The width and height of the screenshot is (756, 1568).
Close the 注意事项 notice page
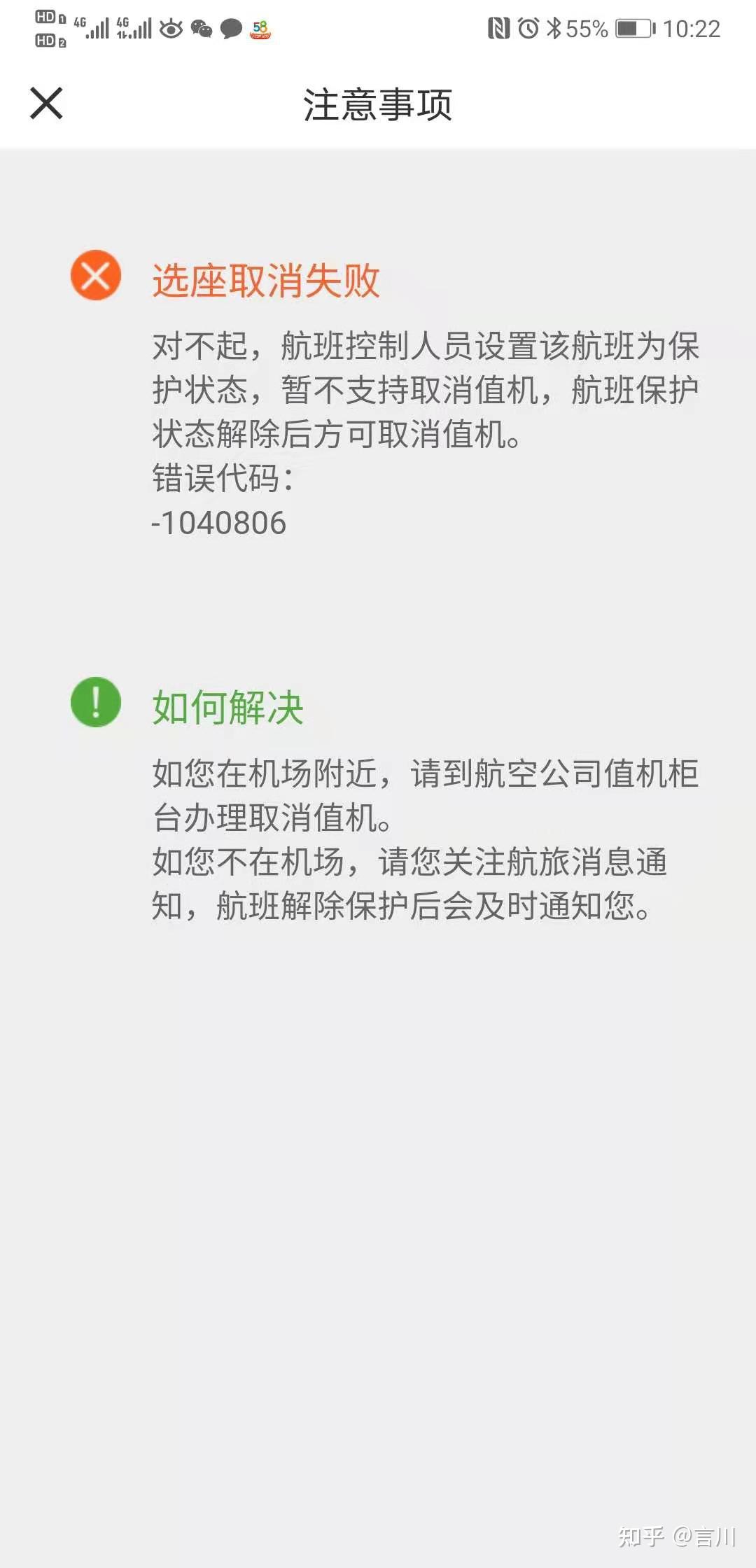[46, 104]
